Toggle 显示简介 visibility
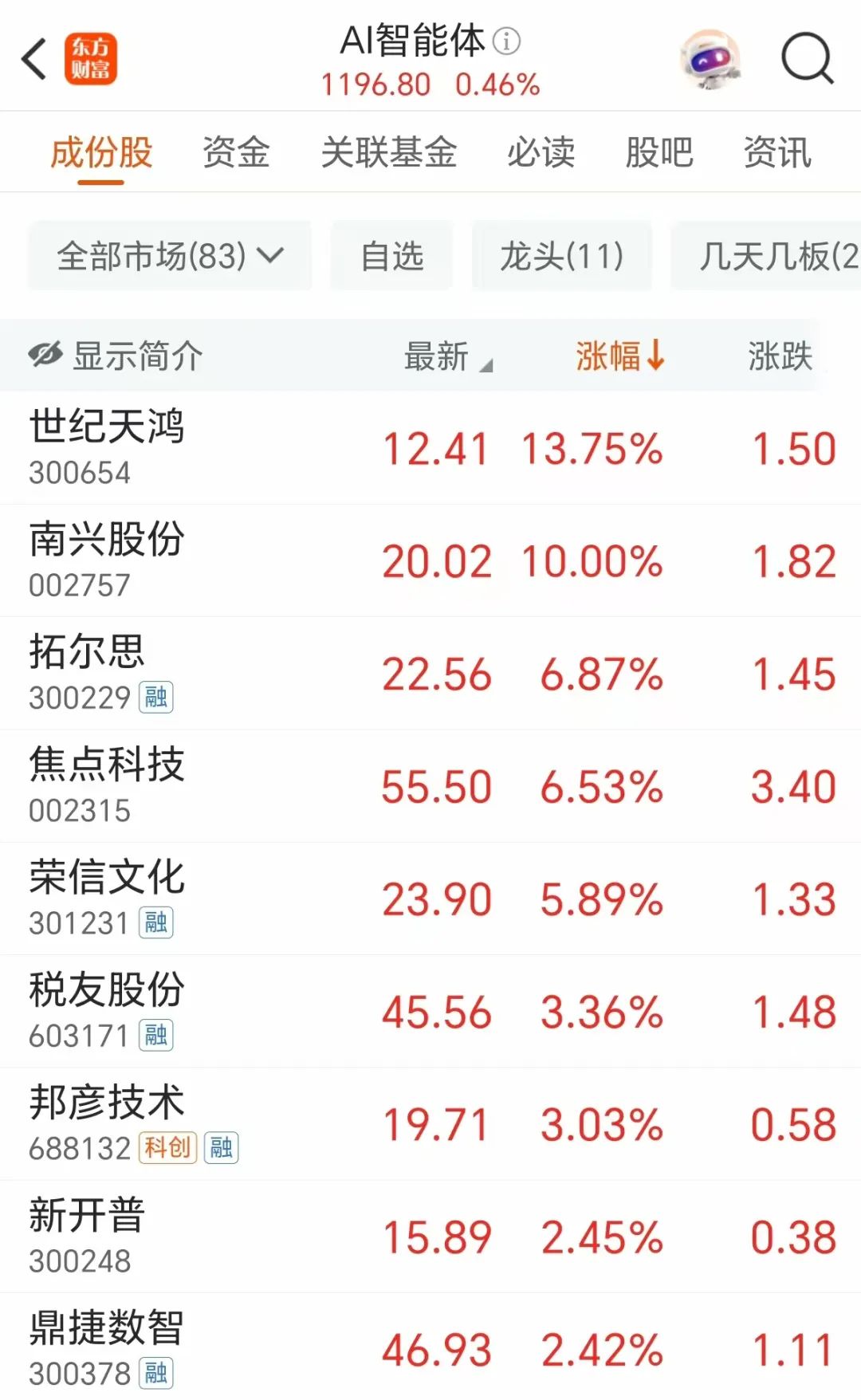 click(x=116, y=356)
